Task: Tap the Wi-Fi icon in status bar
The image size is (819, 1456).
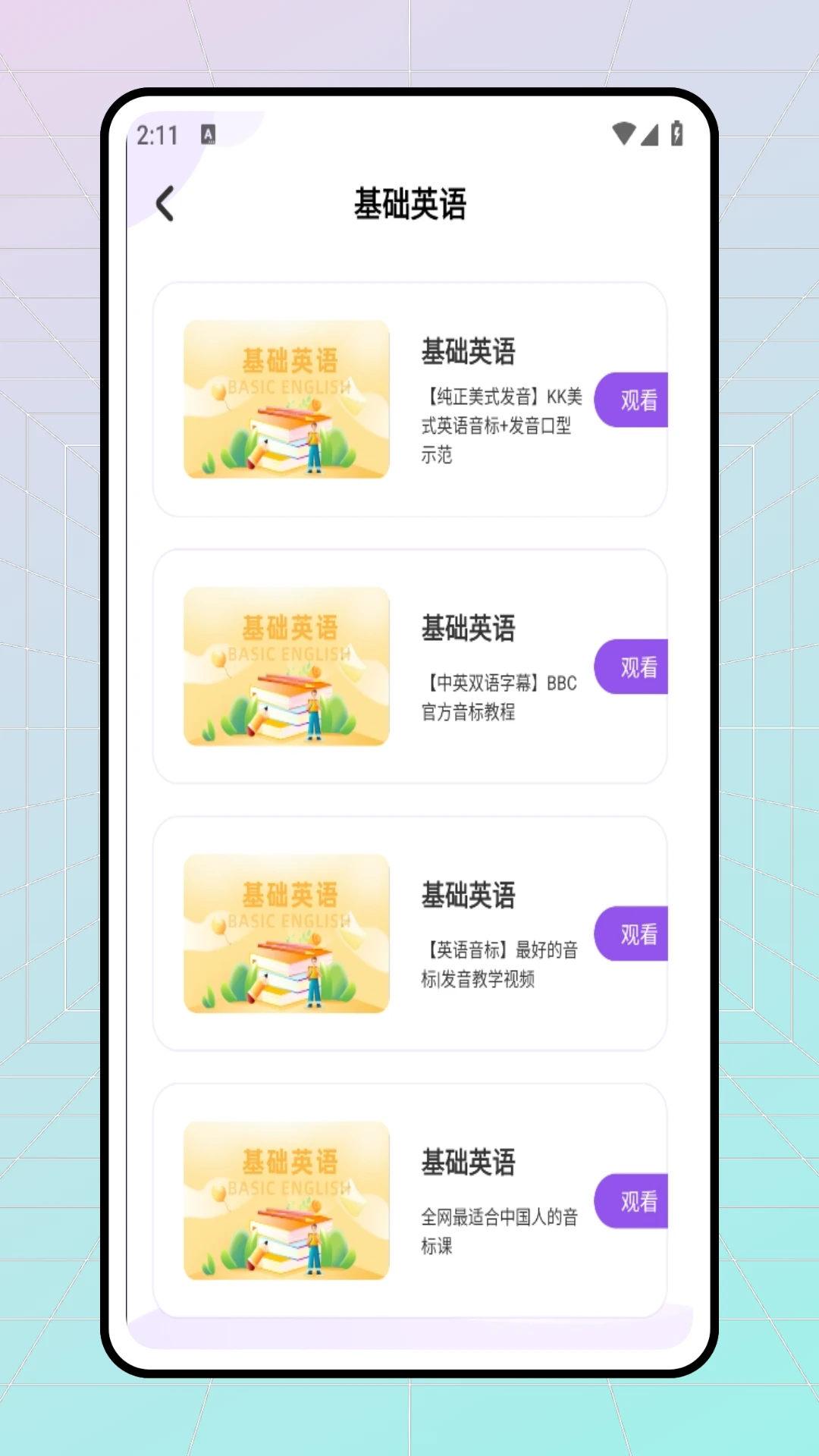Action: coord(624,133)
